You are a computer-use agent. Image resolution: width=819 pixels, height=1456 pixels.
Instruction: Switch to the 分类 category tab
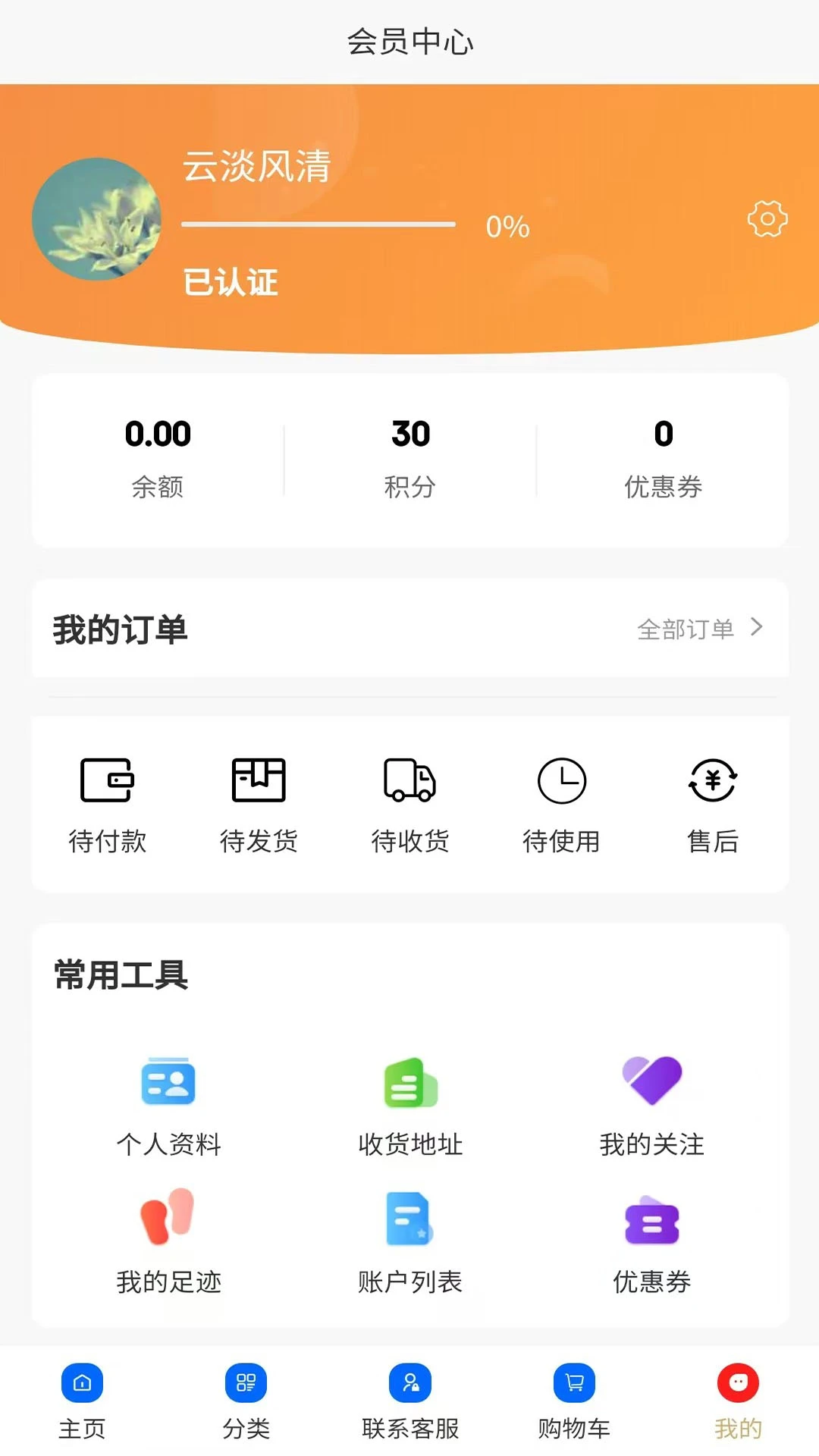(x=246, y=1399)
